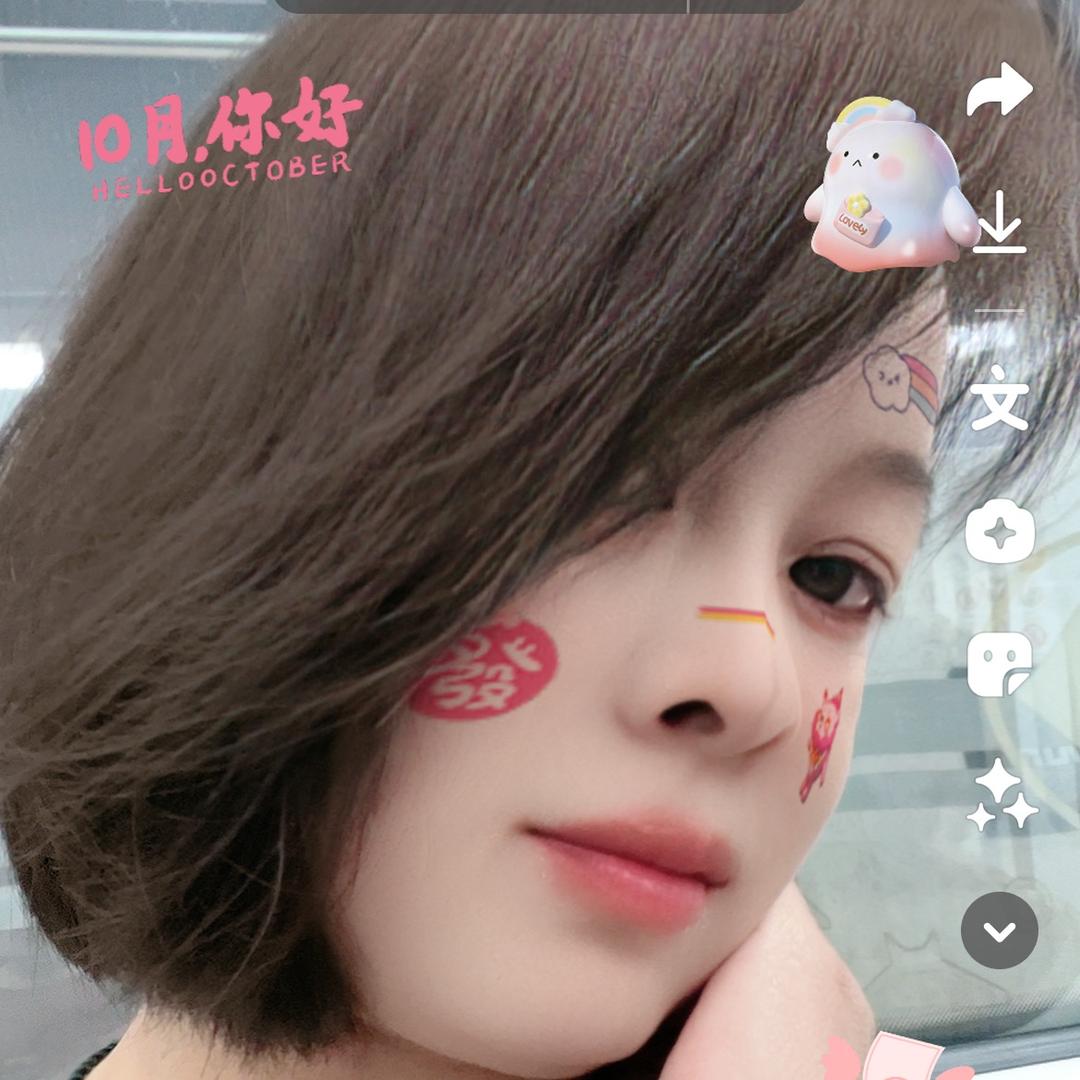Open the stickers panel
The width and height of the screenshot is (1080, 1080).
999,665
